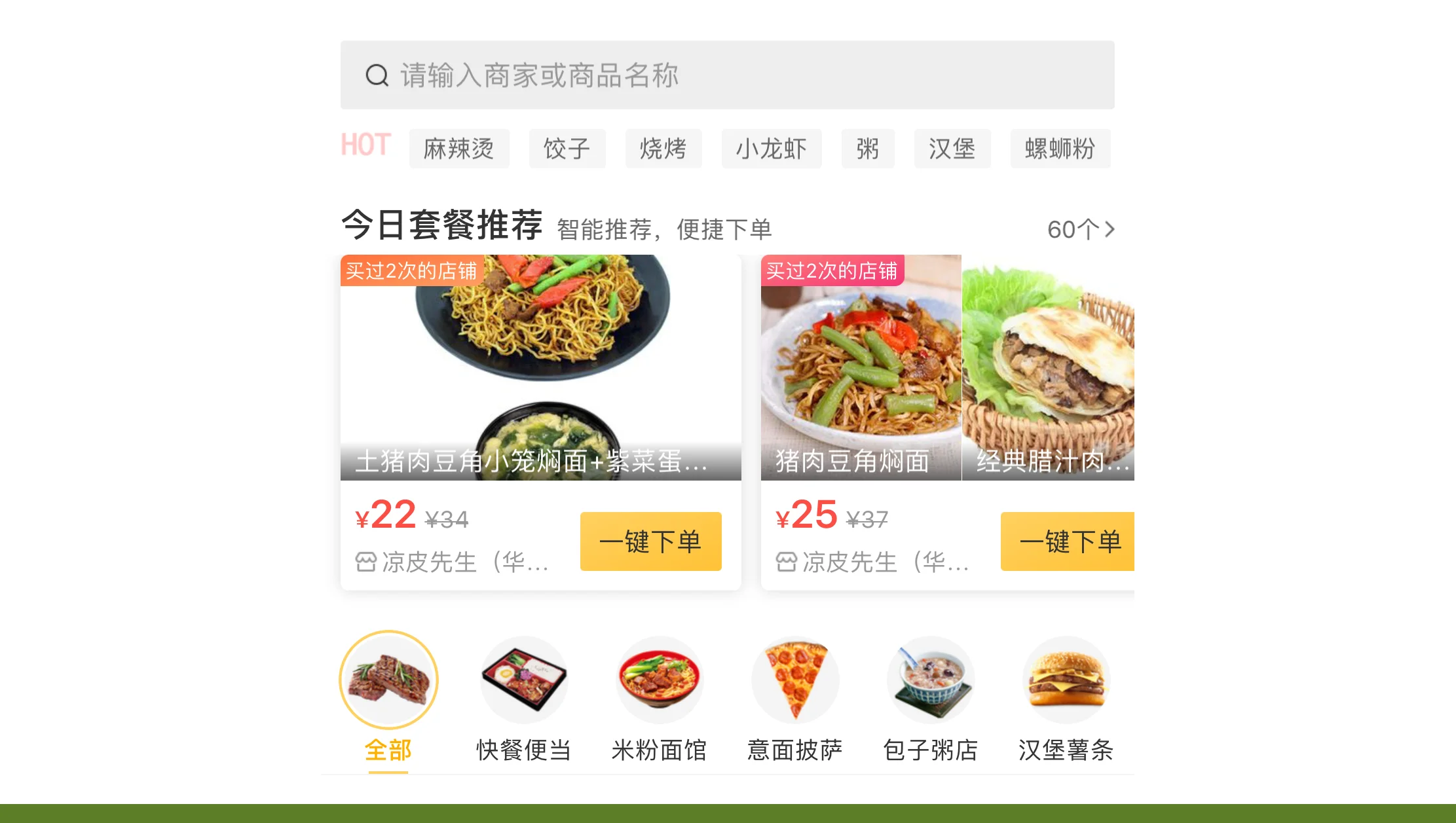Switch to the 快餐便当 category
This screenshot has width=1456, height=823.
pyautogui.click(x=523, y=697)
